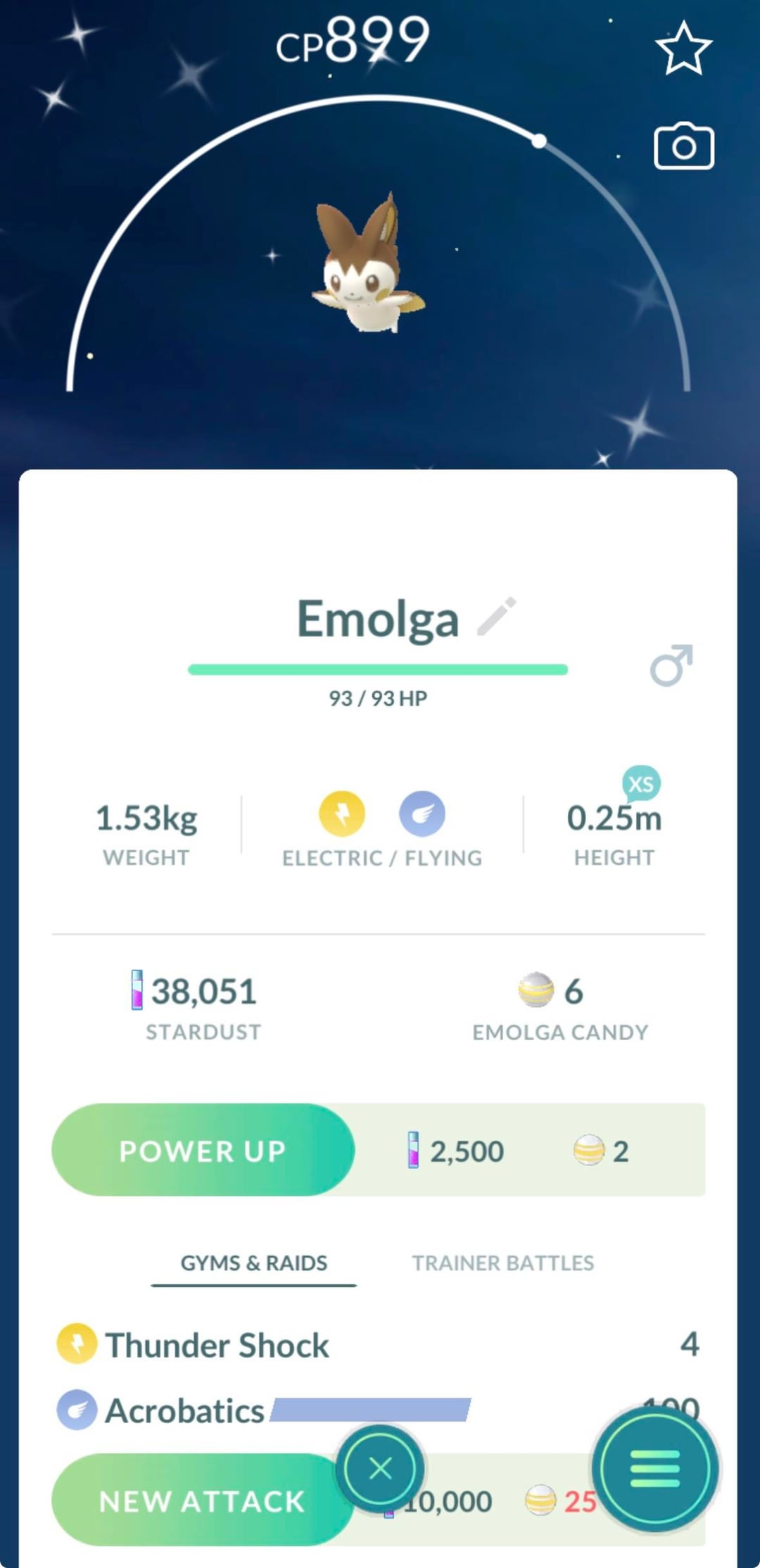
Task: Edit Emolga's nickname with the pencil icon
Action: tap(497, 617)
